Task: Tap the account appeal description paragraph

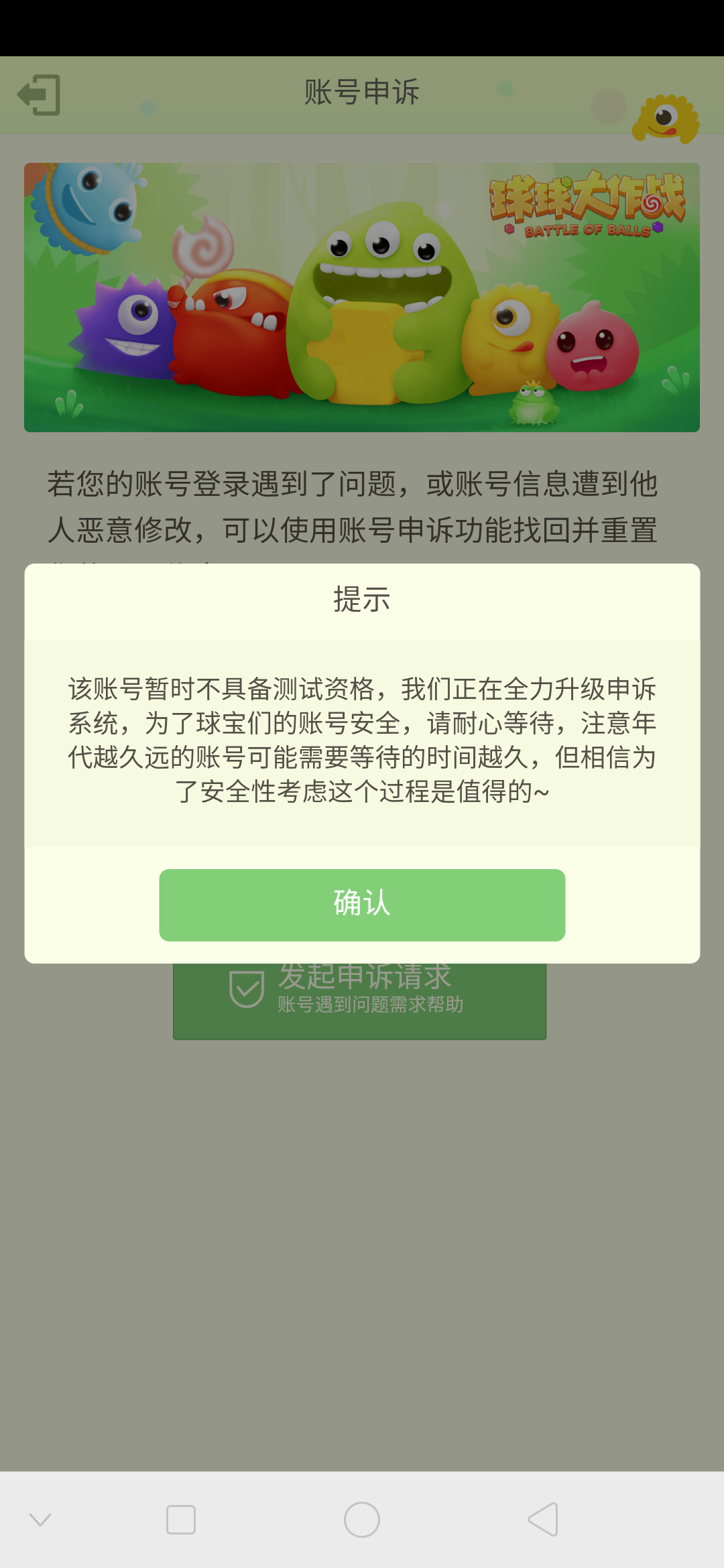Action: tap(354, 509)
